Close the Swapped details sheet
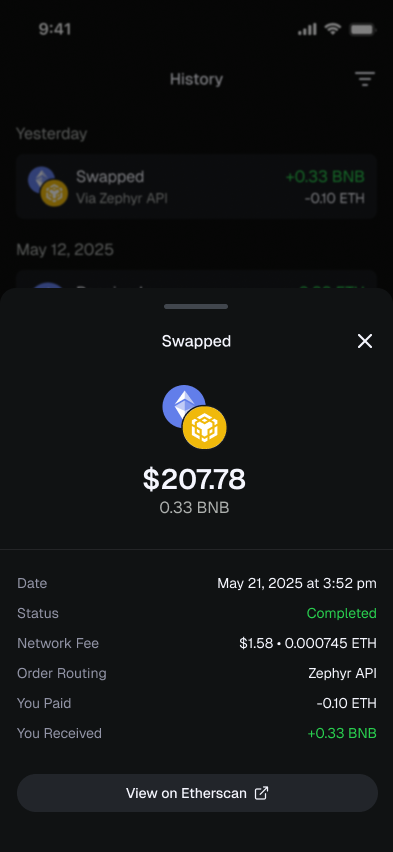393x852 pixels. [x=365, y=341]
